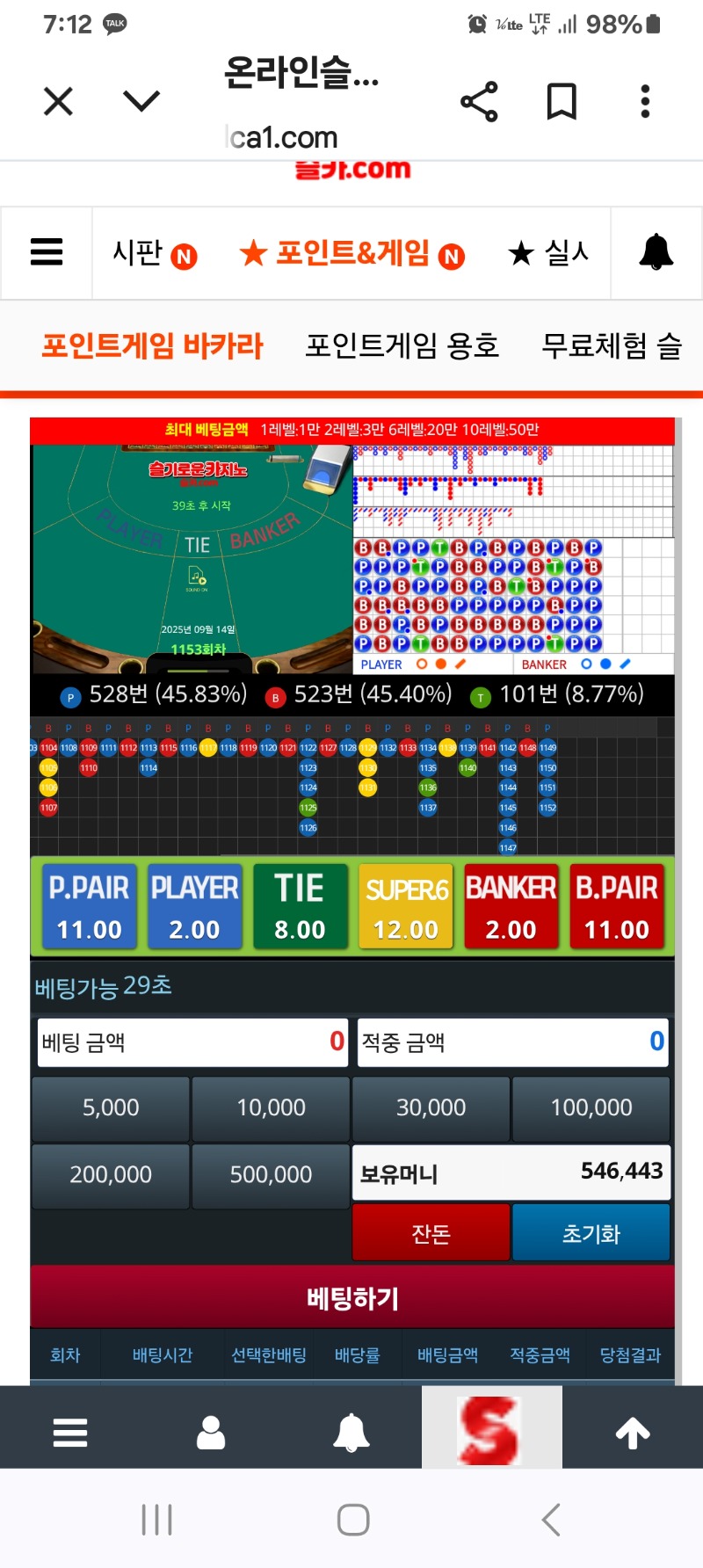Bet on B.PAIR 11.00
This screenshot has width=703, height=1568.
(616, 907)
